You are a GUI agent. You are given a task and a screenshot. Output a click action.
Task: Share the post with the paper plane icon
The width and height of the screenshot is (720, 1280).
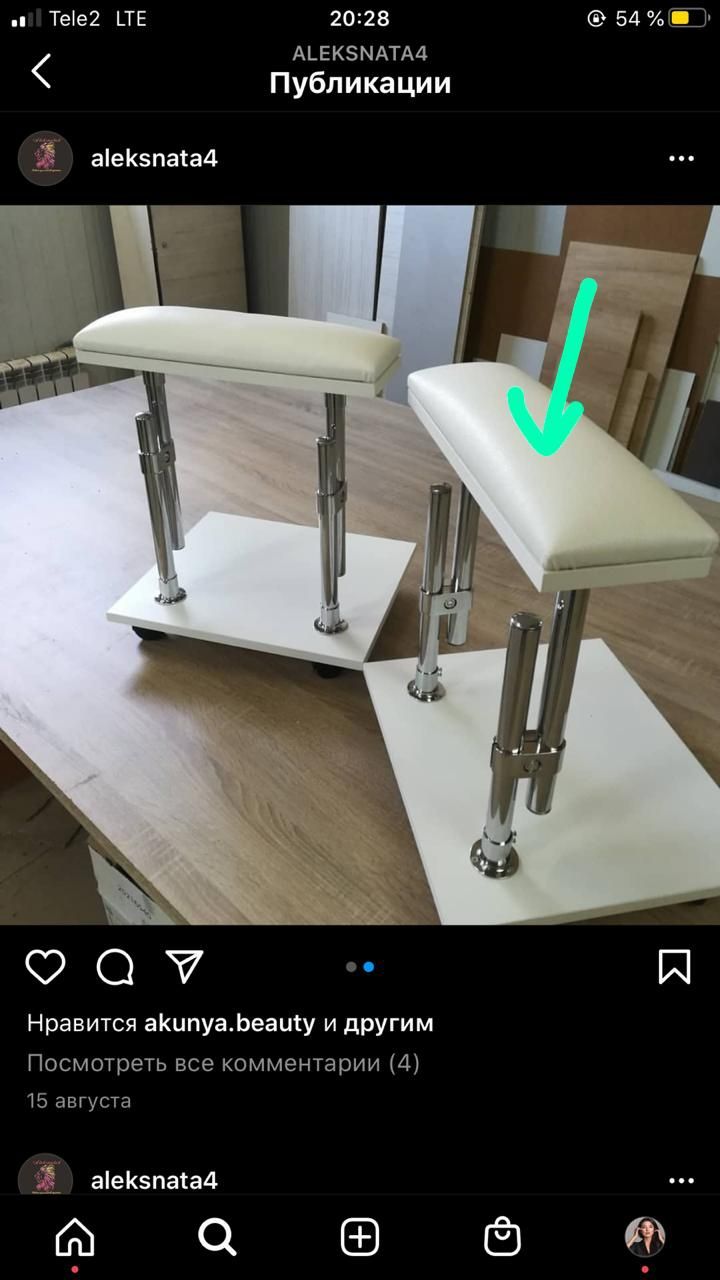184,966
